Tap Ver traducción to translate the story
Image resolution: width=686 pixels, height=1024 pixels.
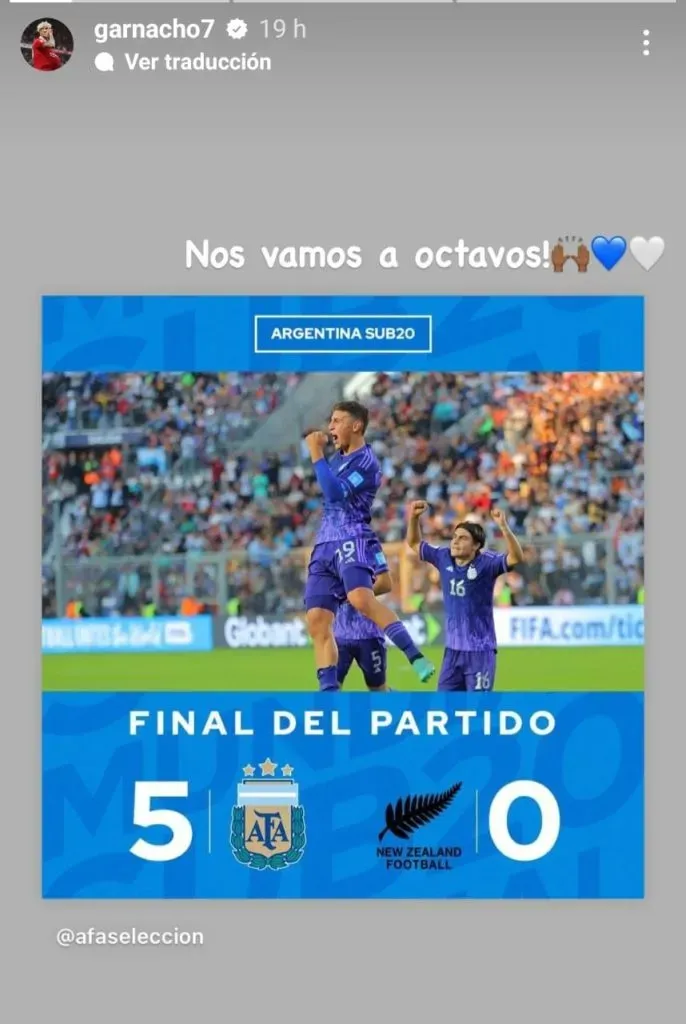pos(197,62)
